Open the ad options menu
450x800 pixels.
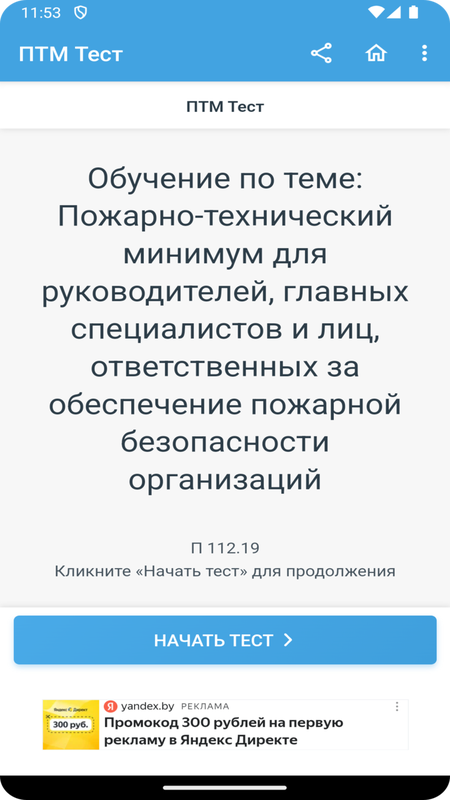(397, 707)
